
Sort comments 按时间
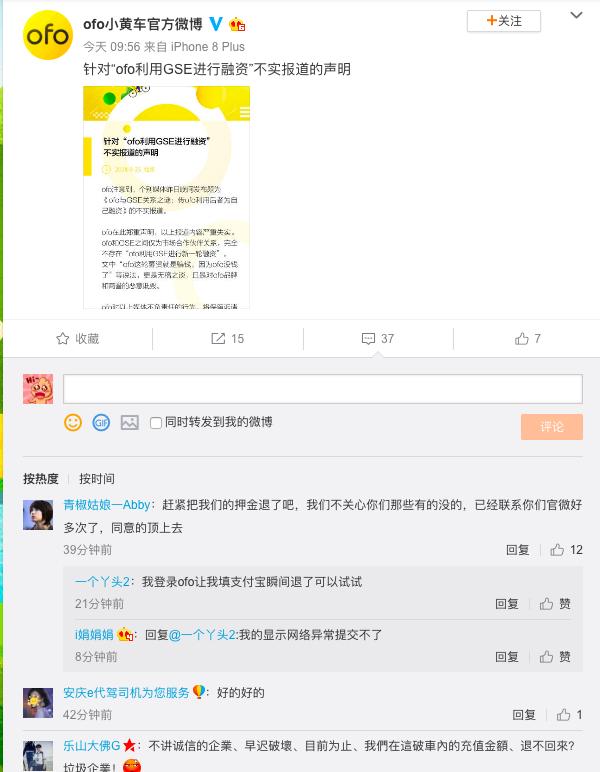pyautogui.click(x=97, y=479)
